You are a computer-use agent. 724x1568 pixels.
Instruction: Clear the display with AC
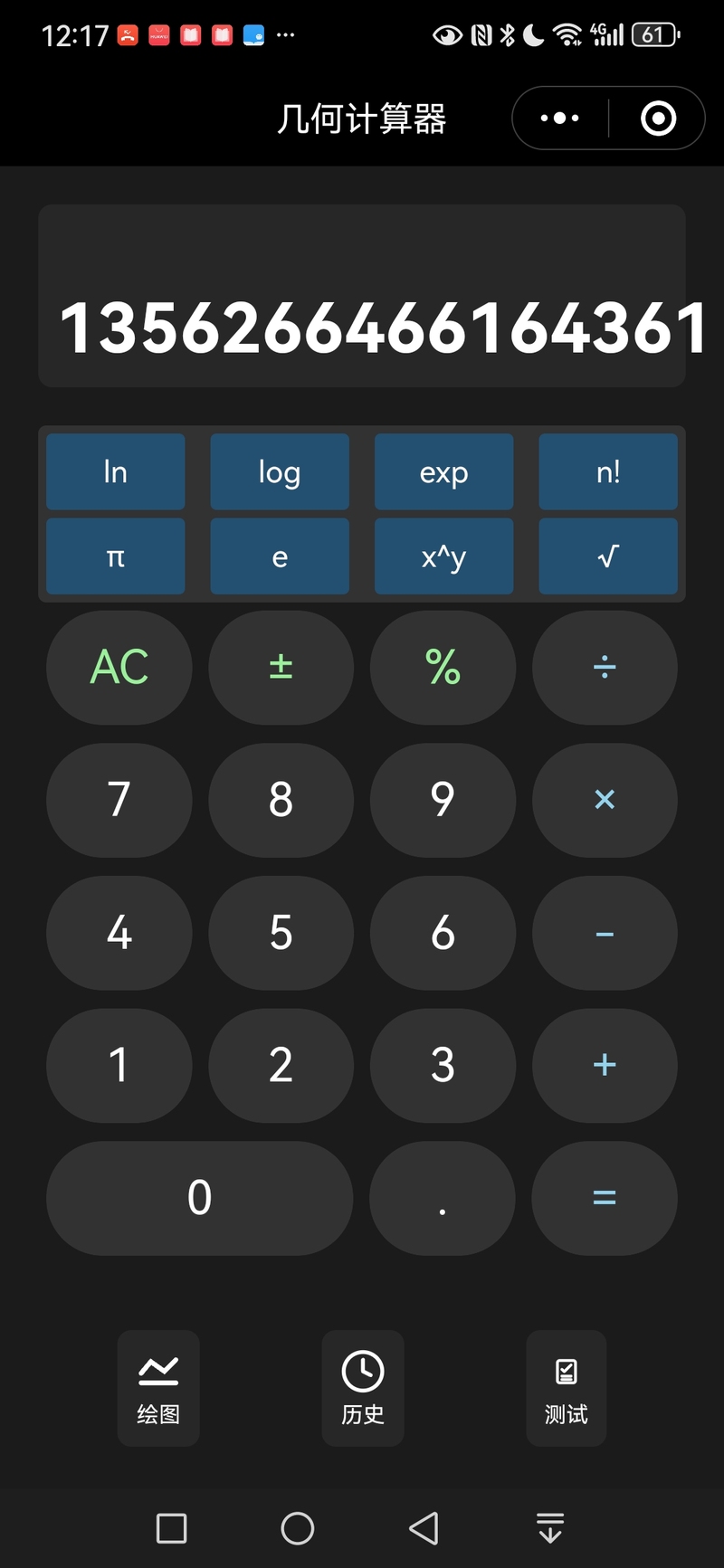pyautogui.click(x=119, y=668)
